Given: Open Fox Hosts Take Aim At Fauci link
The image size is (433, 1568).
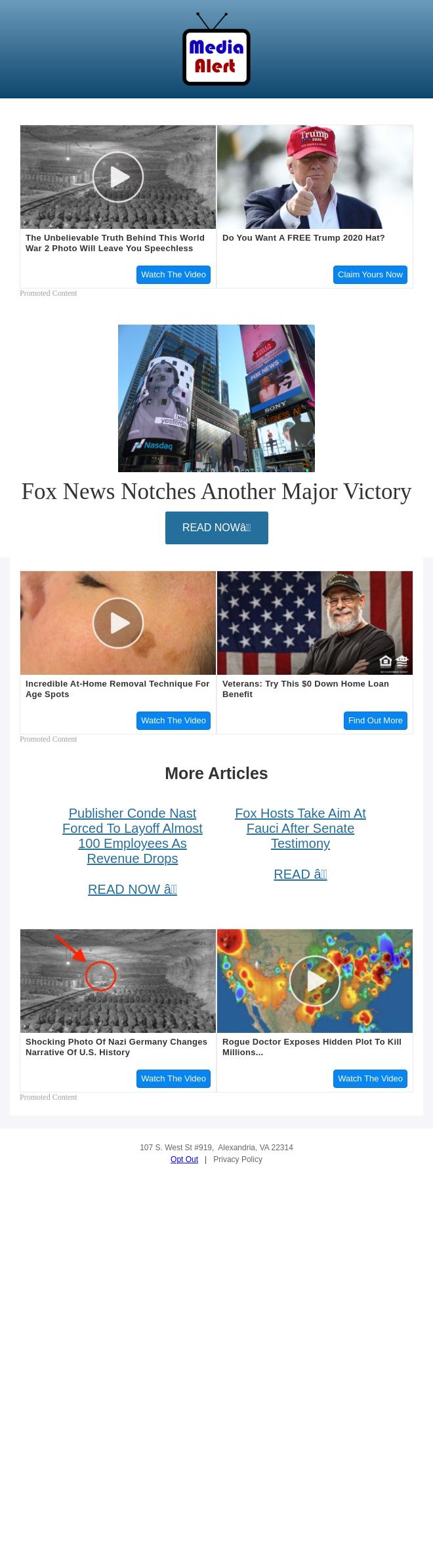Looking at the screenshot, I should click(300, 828).
